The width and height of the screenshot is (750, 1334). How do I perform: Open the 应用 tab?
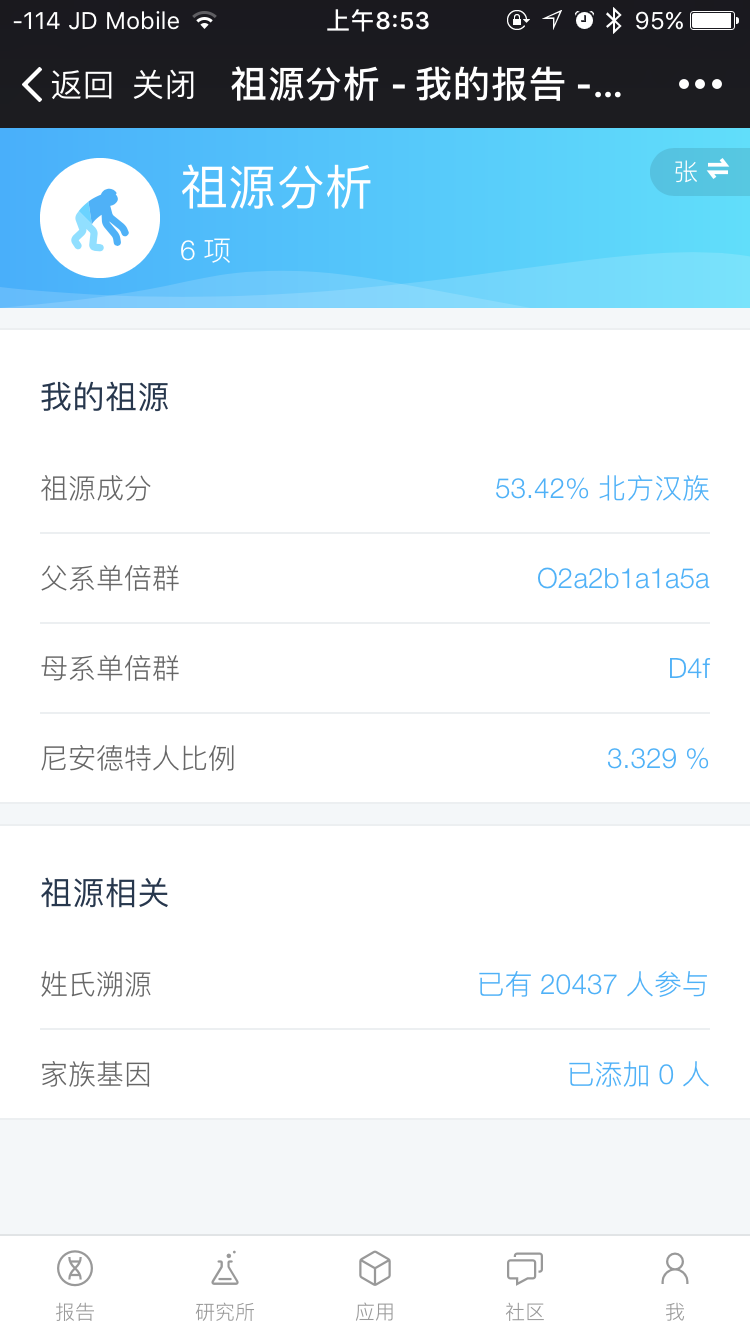pos(375,1285)
